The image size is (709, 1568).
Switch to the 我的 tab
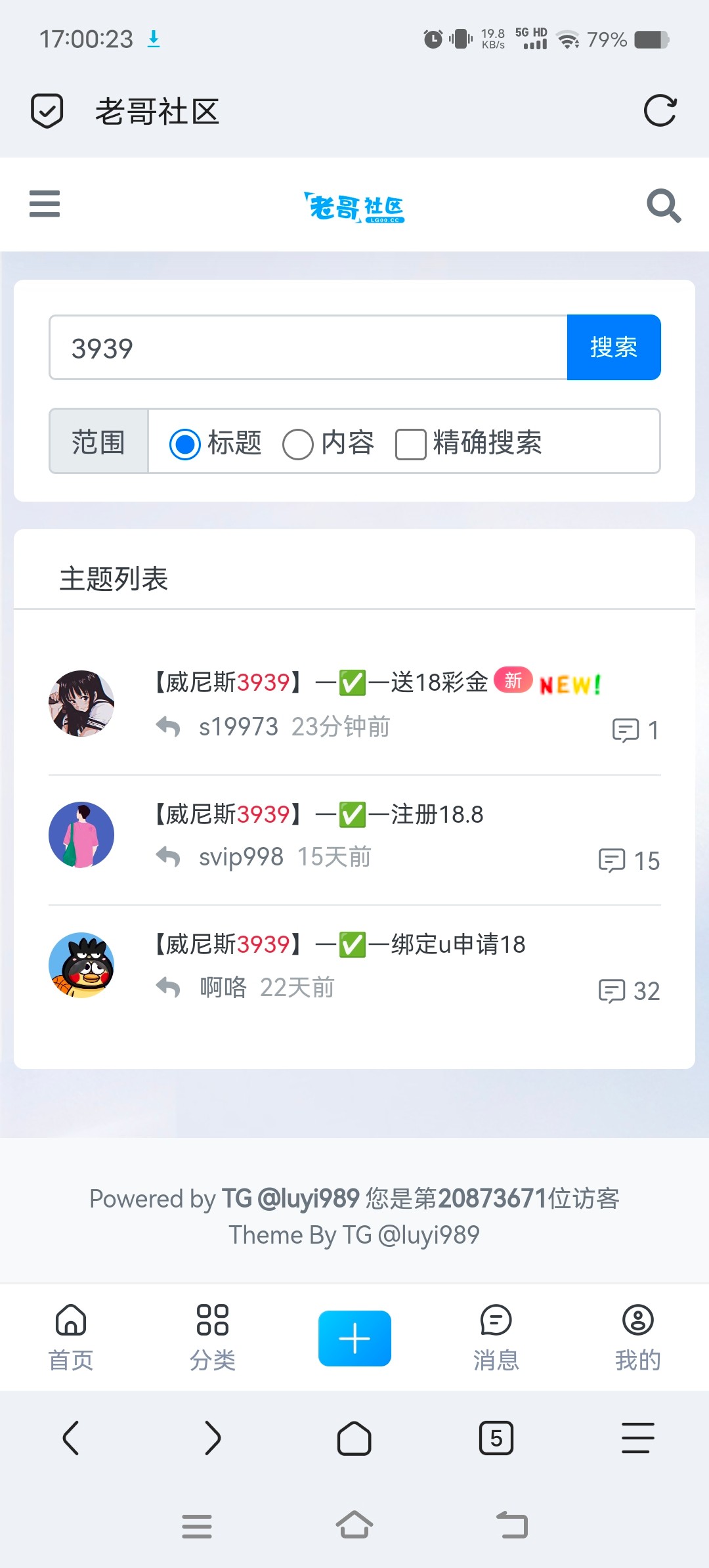[637, 1338]
